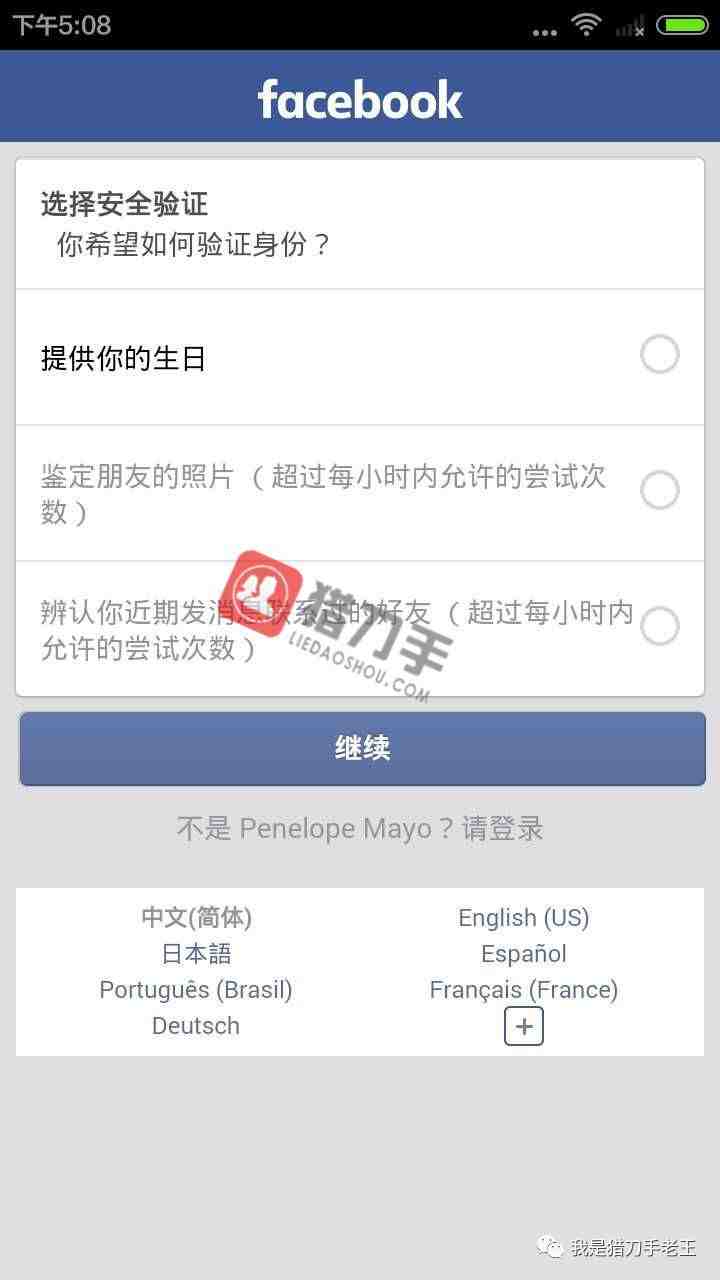Switch language to English (US)

[524, 917]
